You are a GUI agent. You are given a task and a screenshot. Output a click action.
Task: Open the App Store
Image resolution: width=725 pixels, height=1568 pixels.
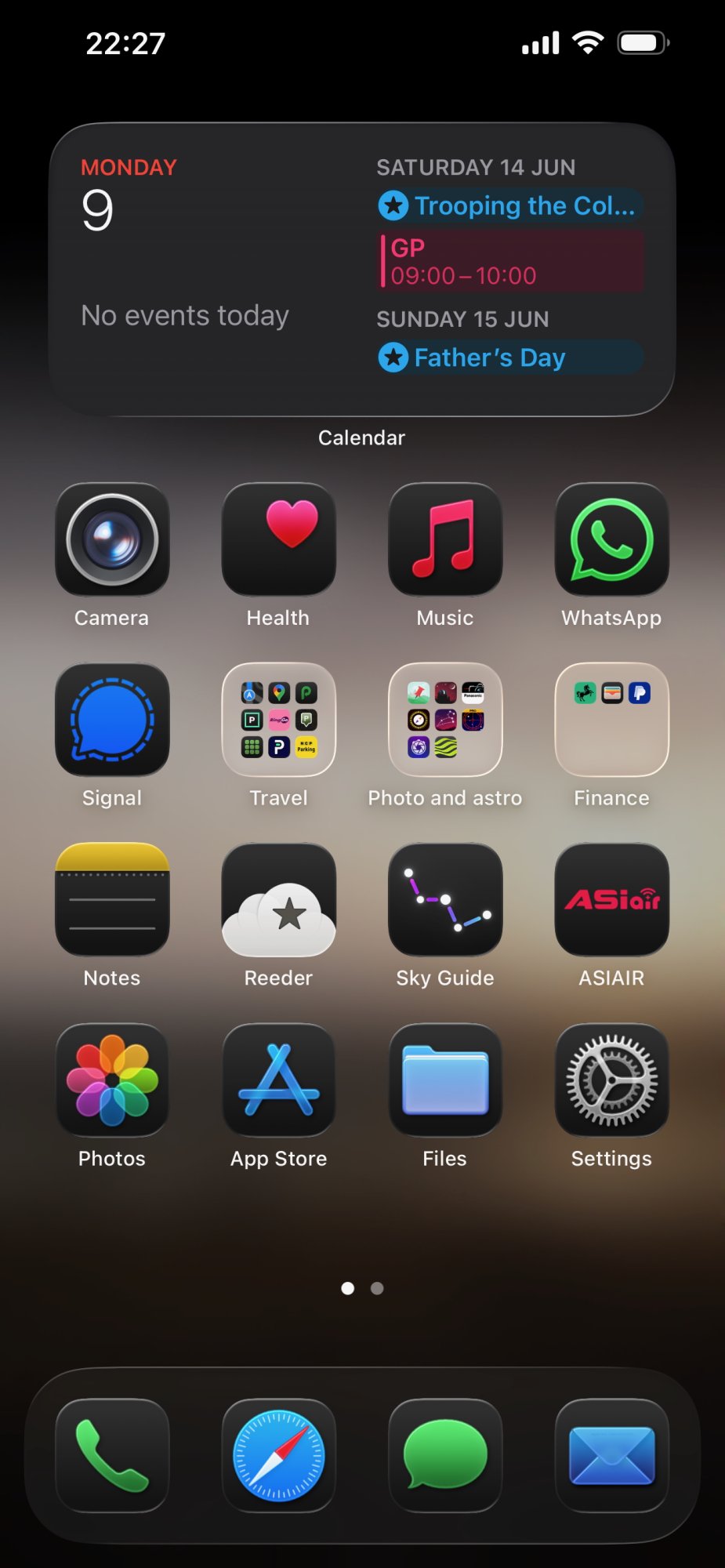278,1080
